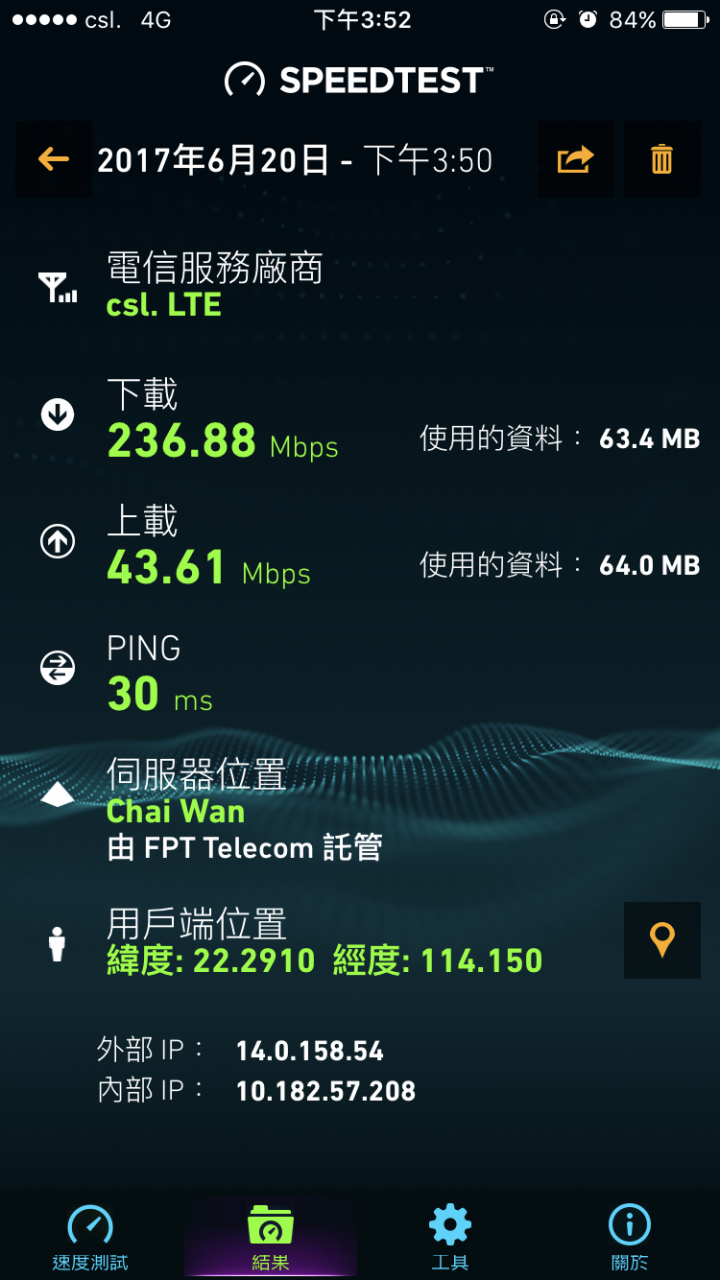Image resolution: width=720 pixels, height=1280 pixels.
Task: Share this speed test result
Action: 575,159
